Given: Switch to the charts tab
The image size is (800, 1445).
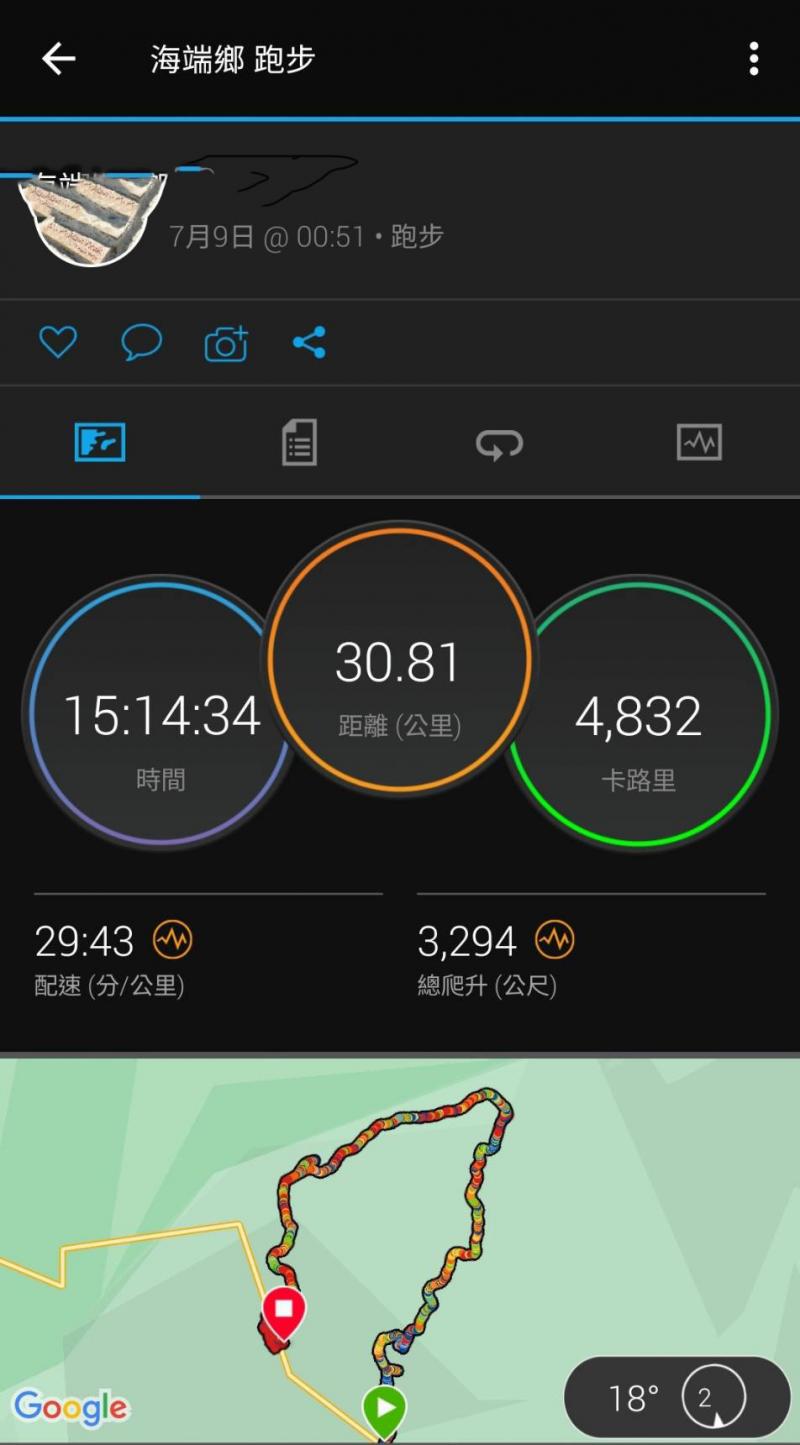Looking at the screenshot, I should tap(699, 442).
